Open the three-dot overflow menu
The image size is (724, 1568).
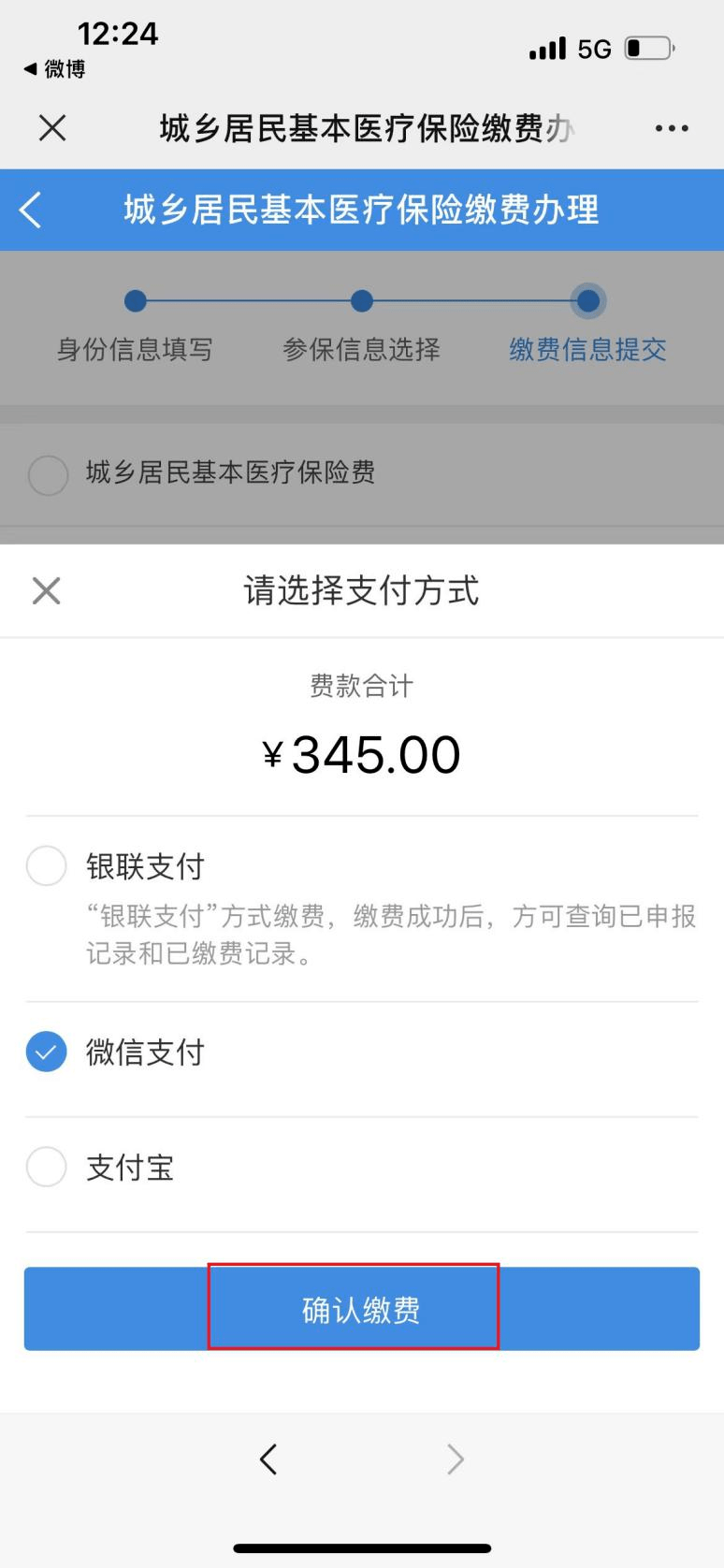click(x=672, y=128)
